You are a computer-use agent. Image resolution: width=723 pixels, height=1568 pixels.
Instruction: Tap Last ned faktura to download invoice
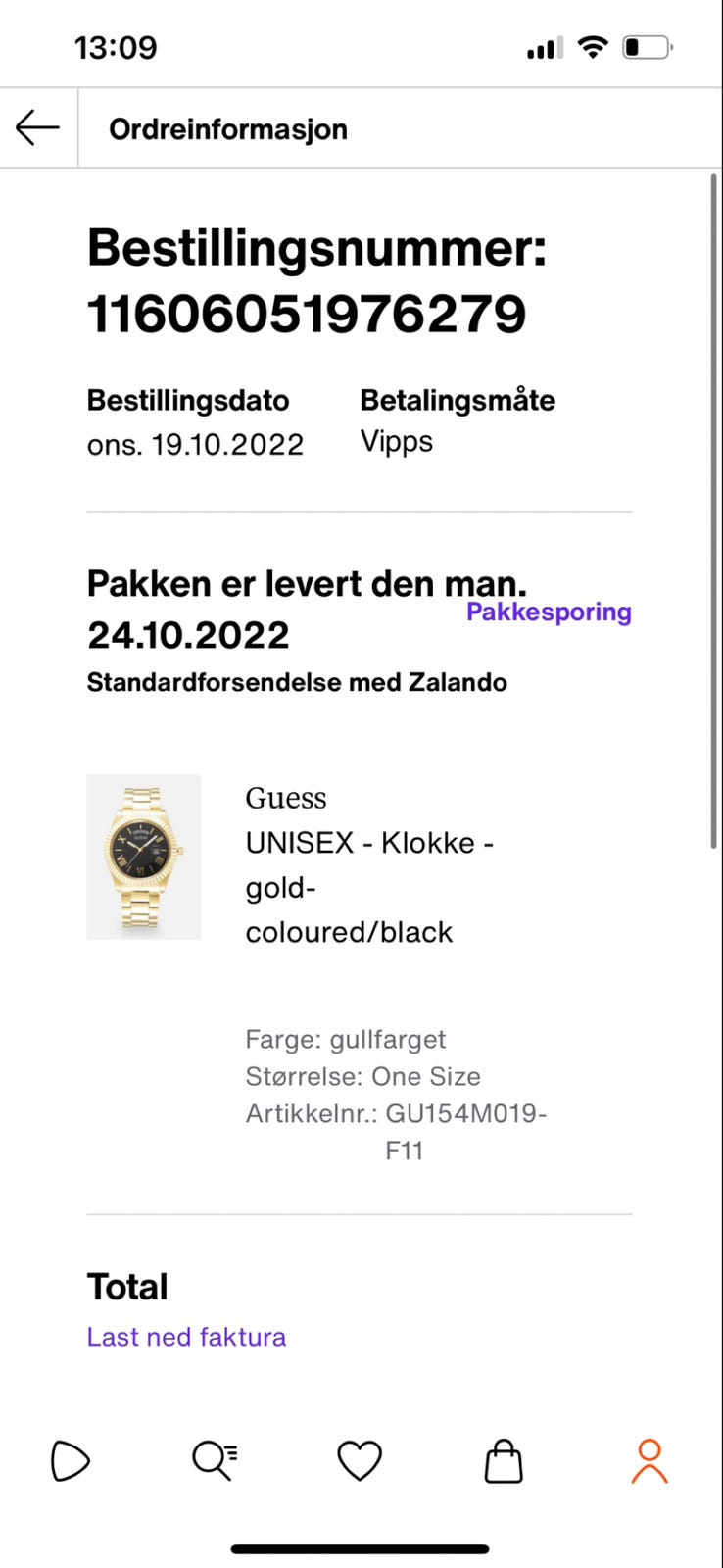click(186, 1337)
